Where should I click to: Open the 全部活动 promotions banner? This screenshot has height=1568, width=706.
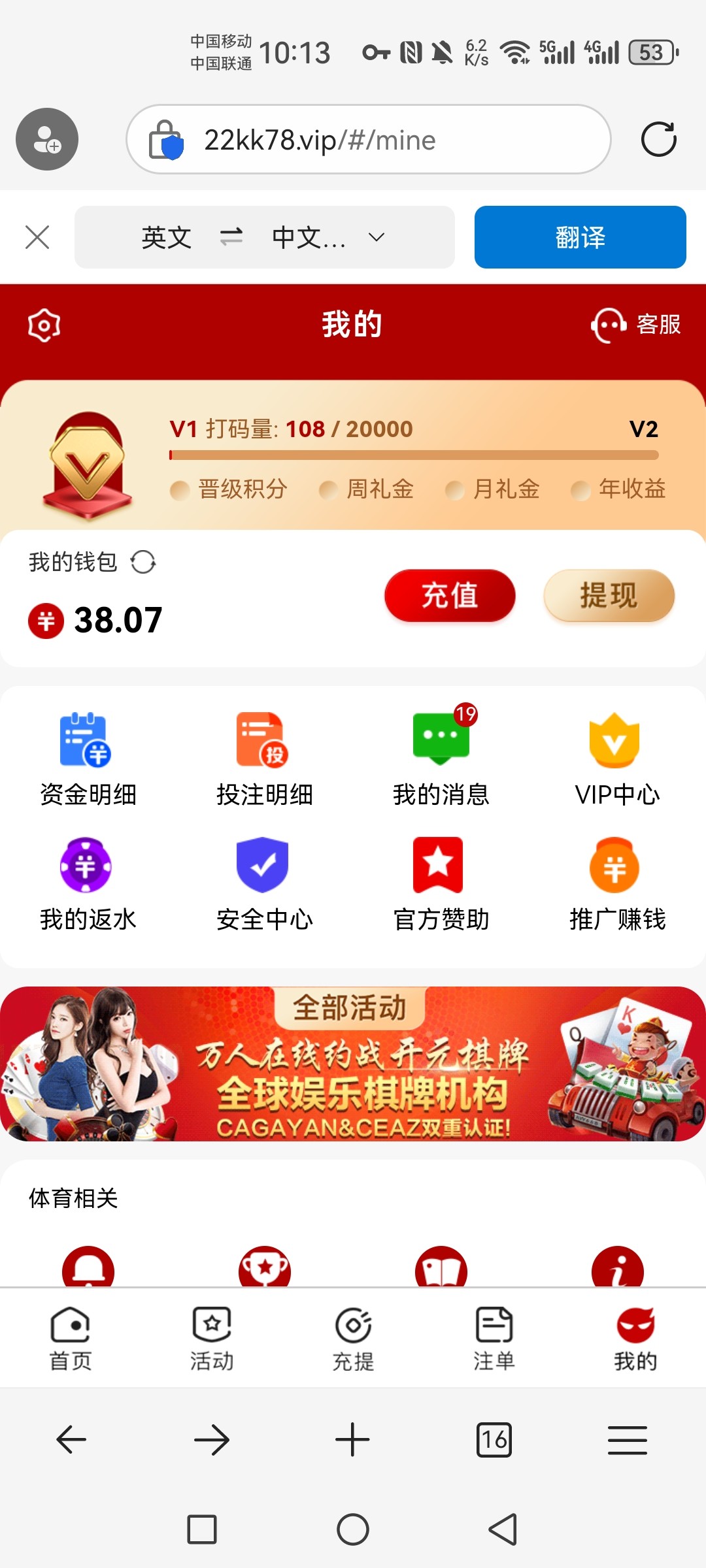[353, 1064]
